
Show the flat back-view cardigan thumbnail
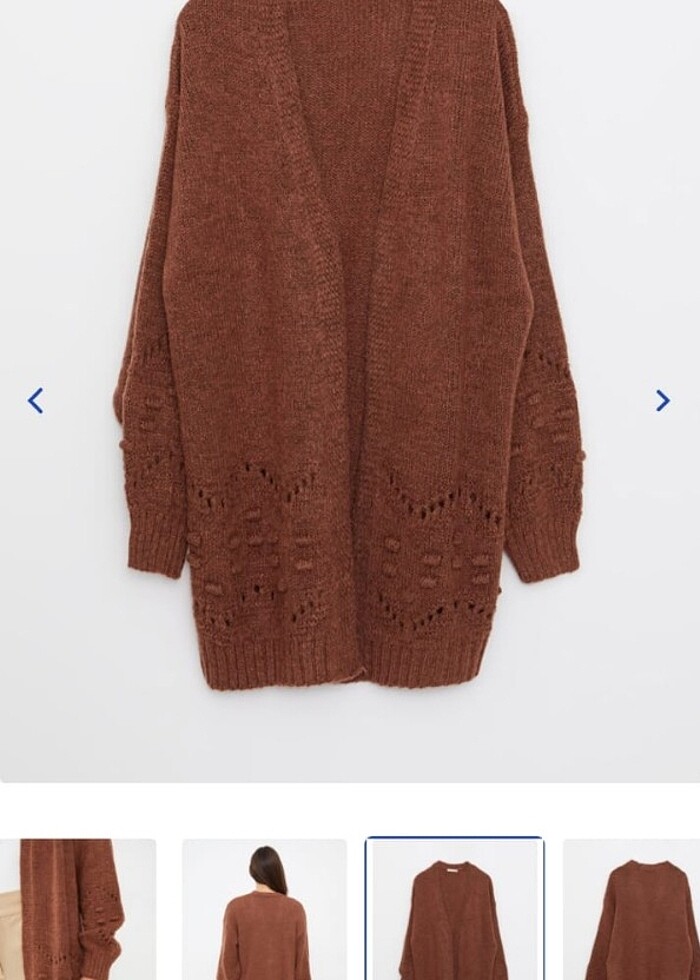coord(632,909)
